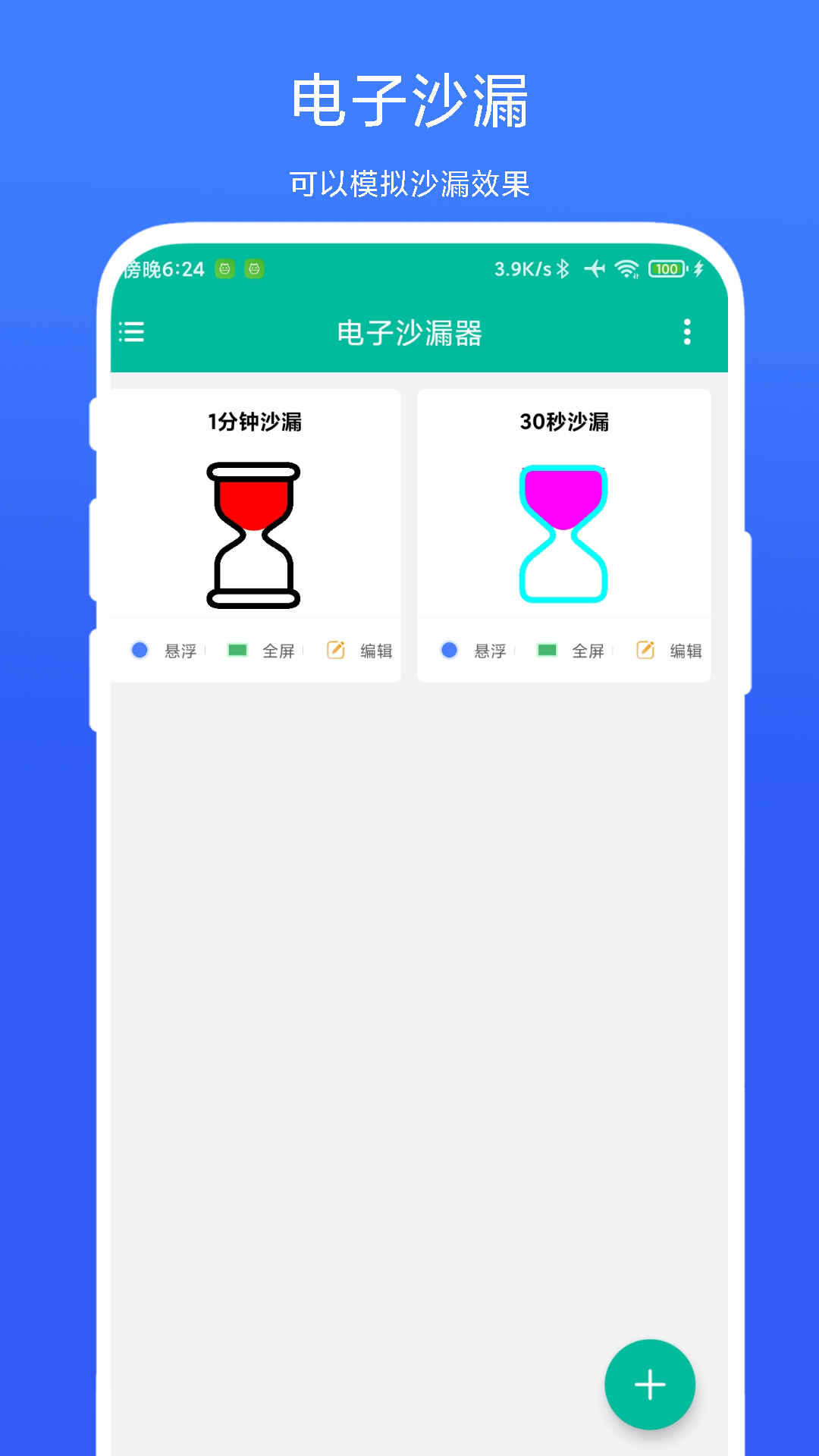Image resolution: width=819 pixels, height=1456 pixels.
Task: Tap the magenta hourglass thumbnail
Action: point(565,535)
